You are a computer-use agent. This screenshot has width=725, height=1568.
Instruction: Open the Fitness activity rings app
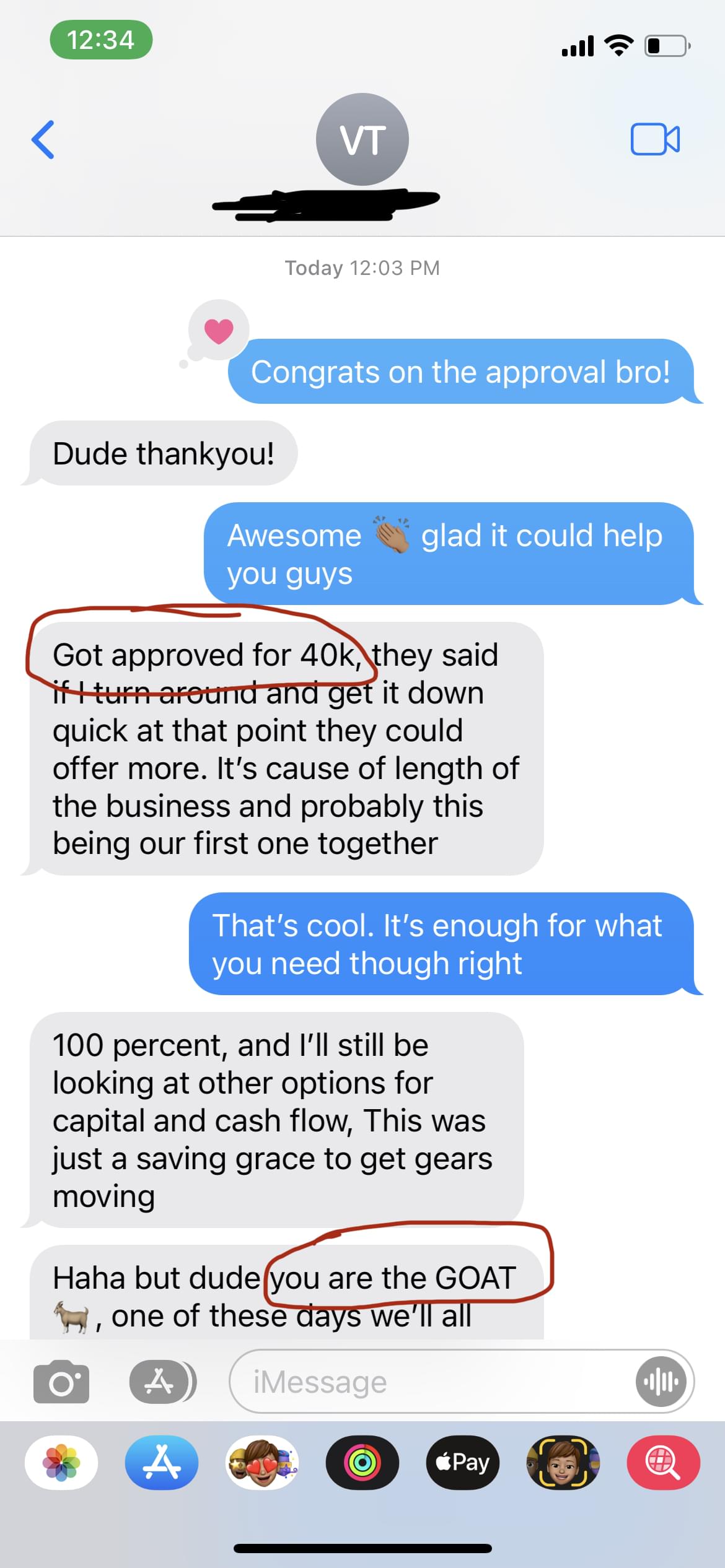point(362,1462)
